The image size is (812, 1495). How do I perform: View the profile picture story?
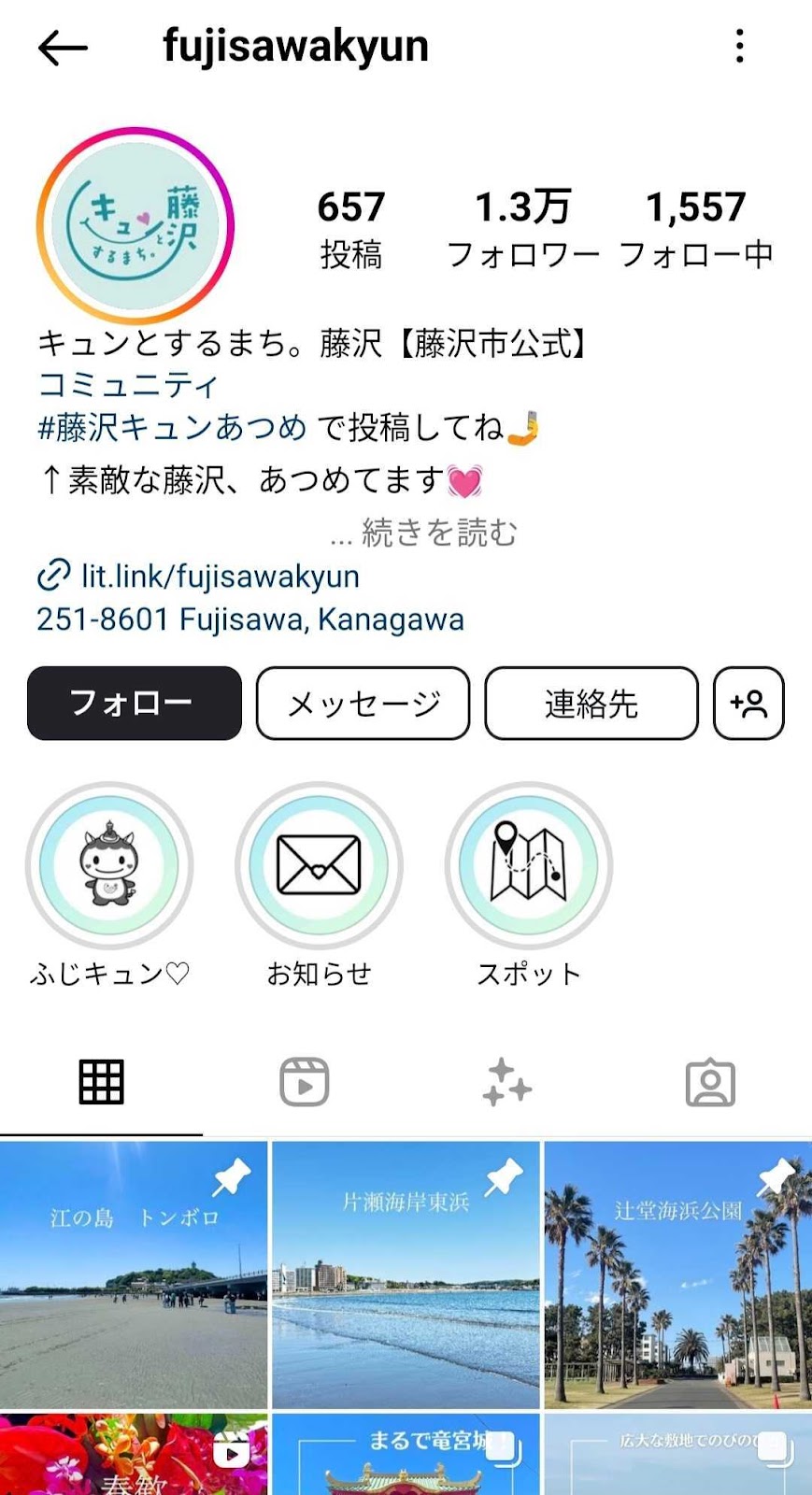(x=135, y=225)
